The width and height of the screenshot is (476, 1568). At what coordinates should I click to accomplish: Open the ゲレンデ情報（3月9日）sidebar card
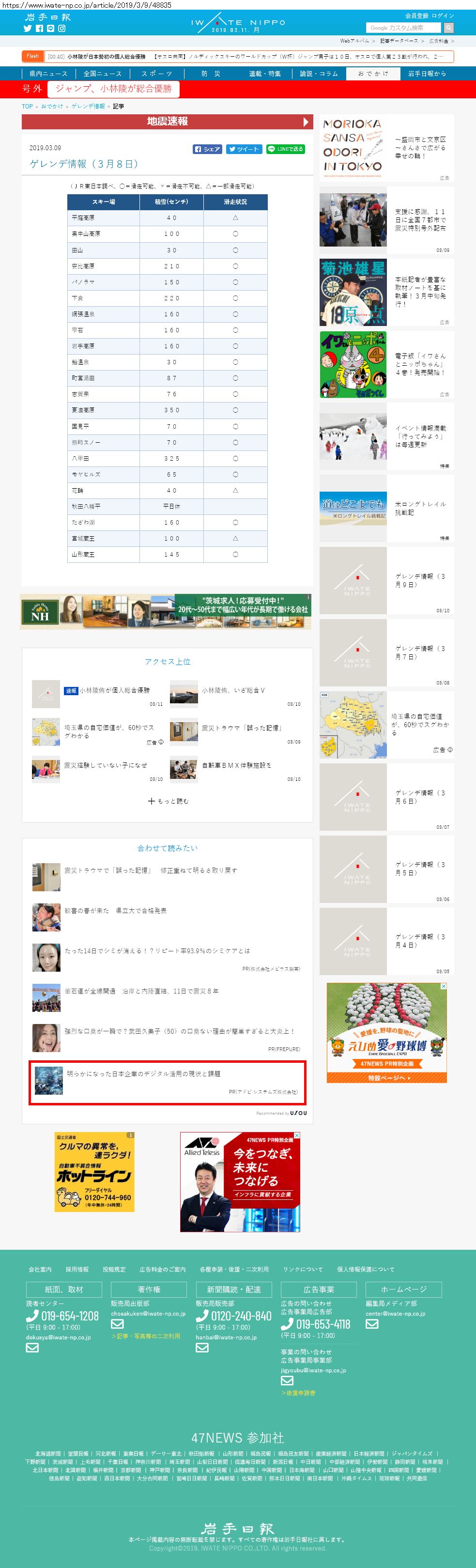coord(386,580)
